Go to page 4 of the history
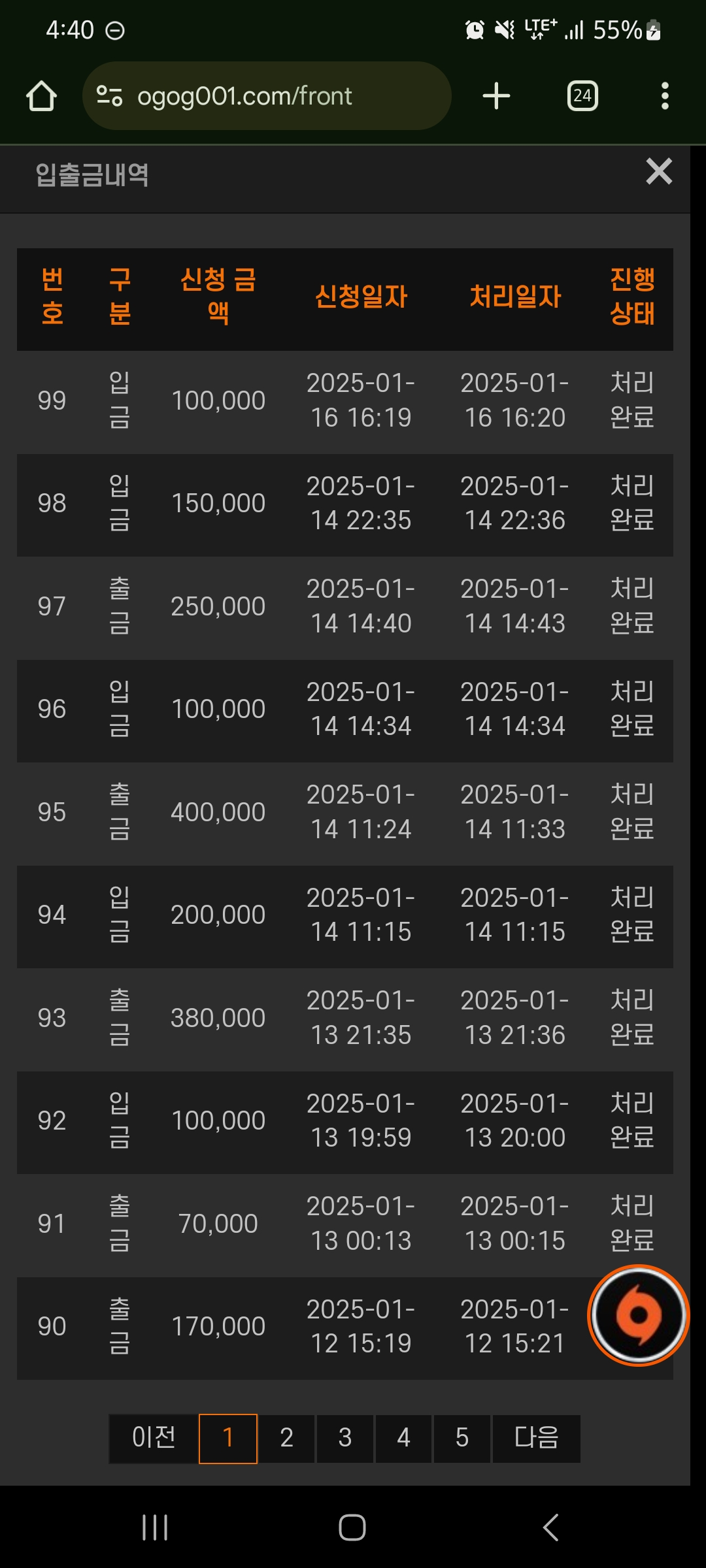706x1568 pixels. 403,1438
